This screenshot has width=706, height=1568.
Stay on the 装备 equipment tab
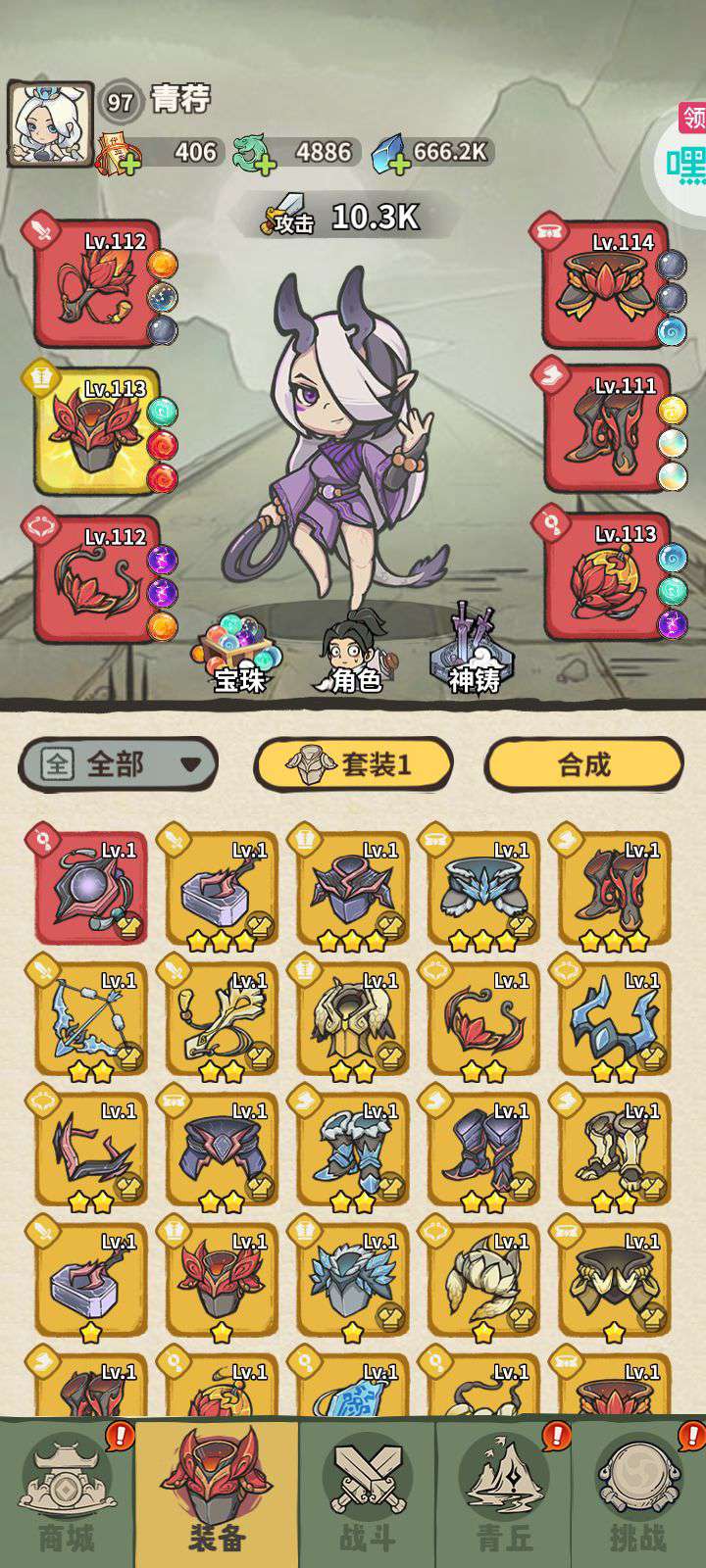(x=216, y=1492)
